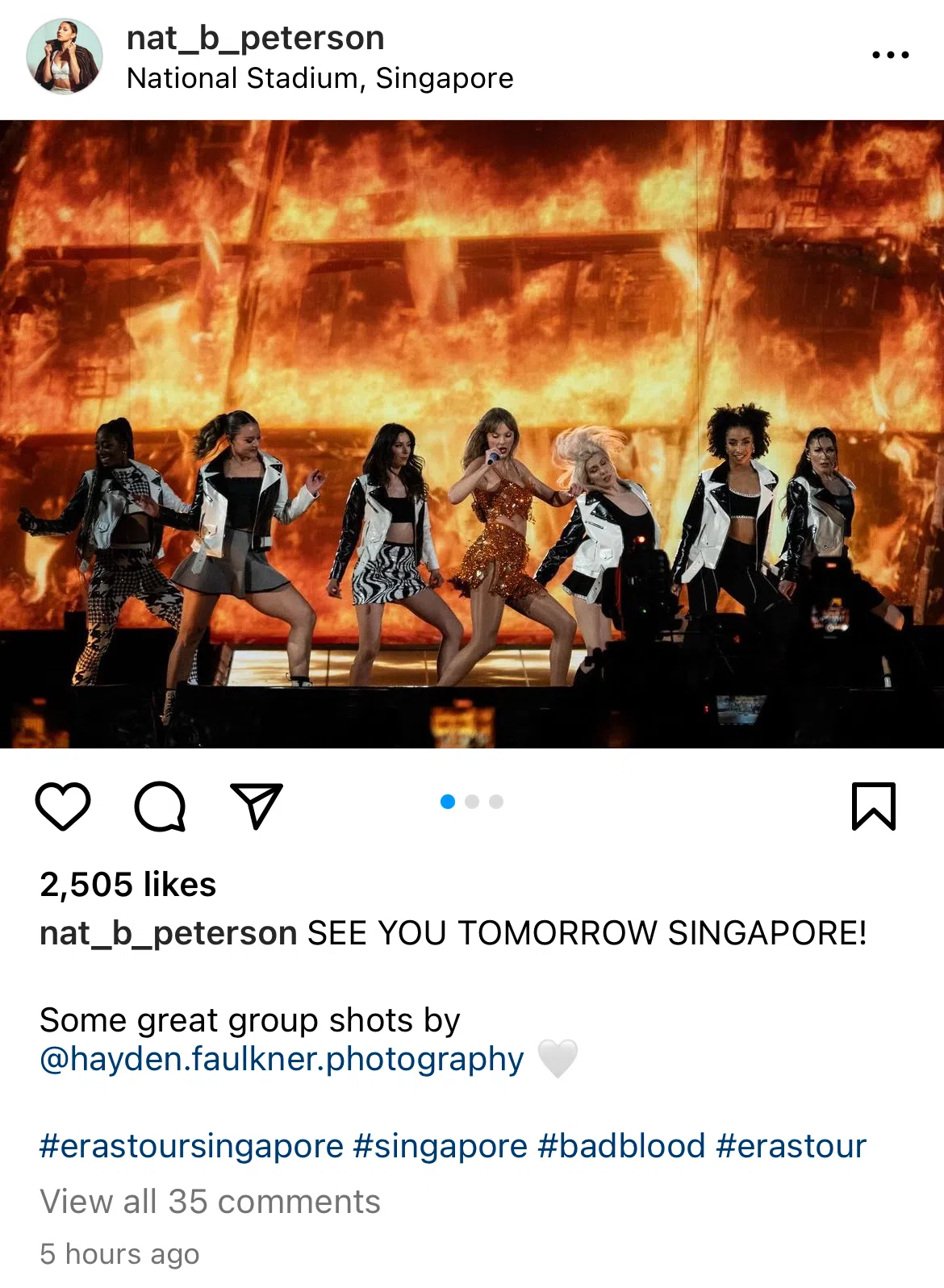The image size is (944, 1288).
Task: Open the post's three-dot options menu
Action: coord(890,55)
